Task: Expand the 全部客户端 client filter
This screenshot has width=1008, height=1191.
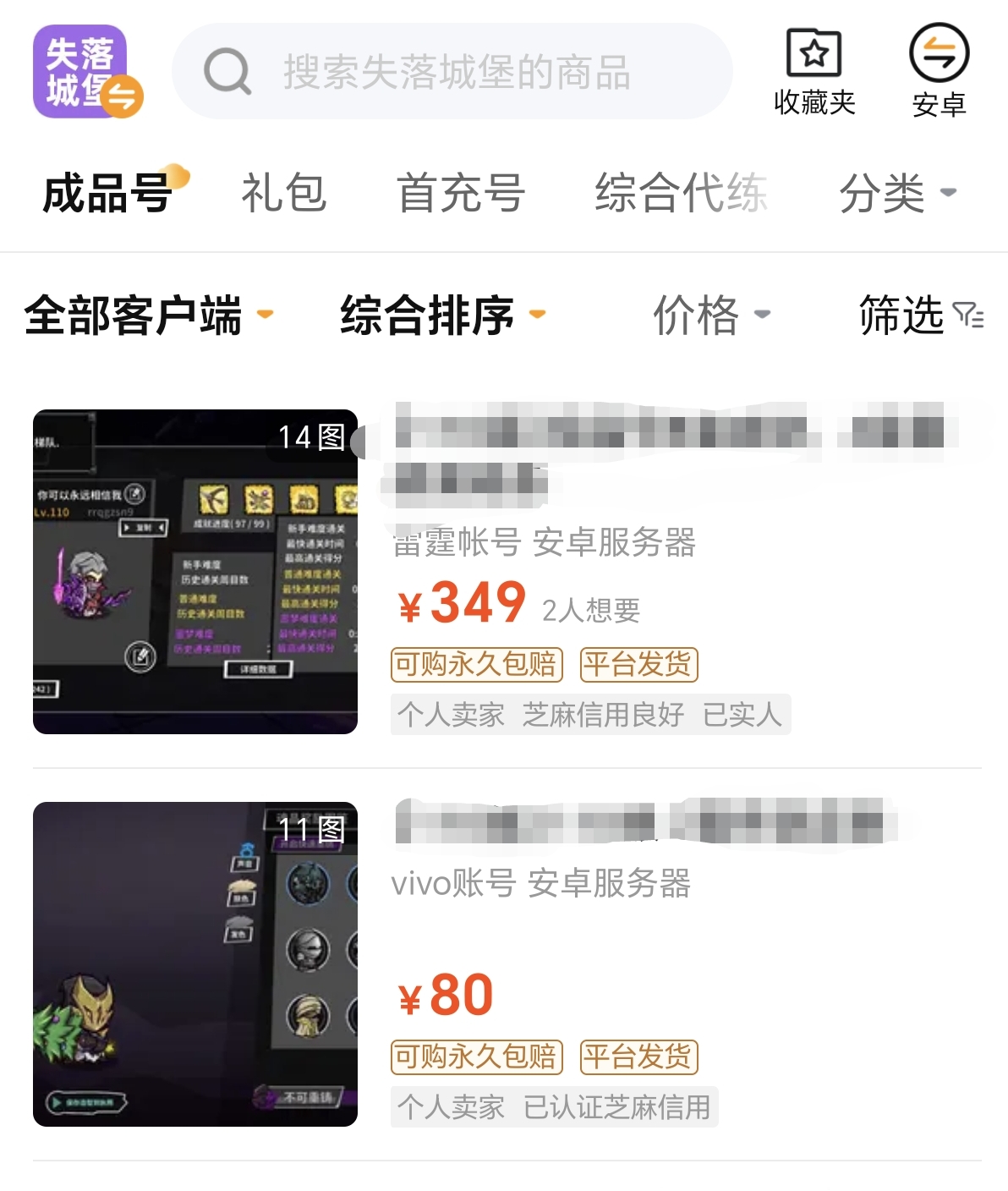Action: click(148, 316)
